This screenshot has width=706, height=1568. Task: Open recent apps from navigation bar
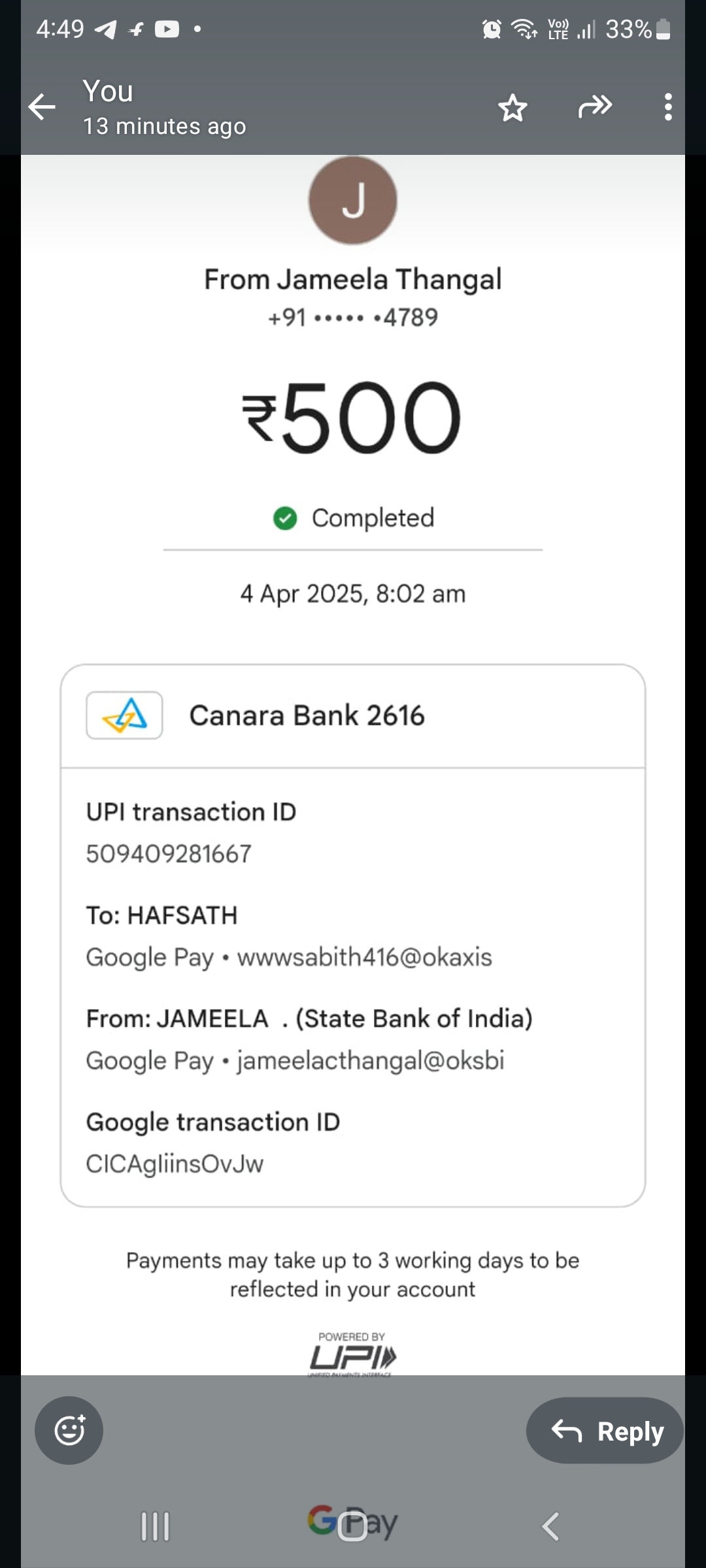[x=156, y=1527]
